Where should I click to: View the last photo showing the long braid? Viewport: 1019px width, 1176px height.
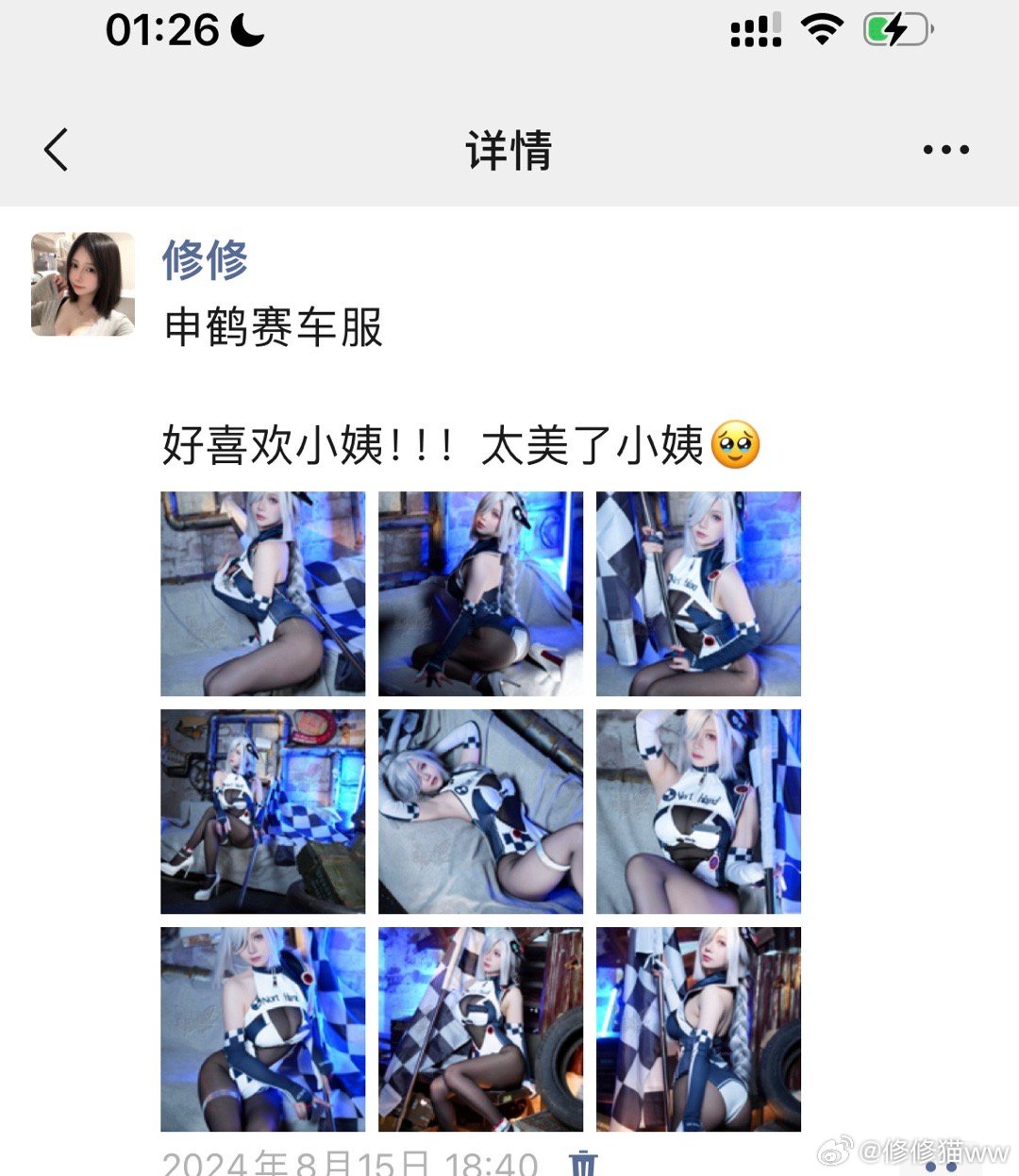coord(698,1029)
